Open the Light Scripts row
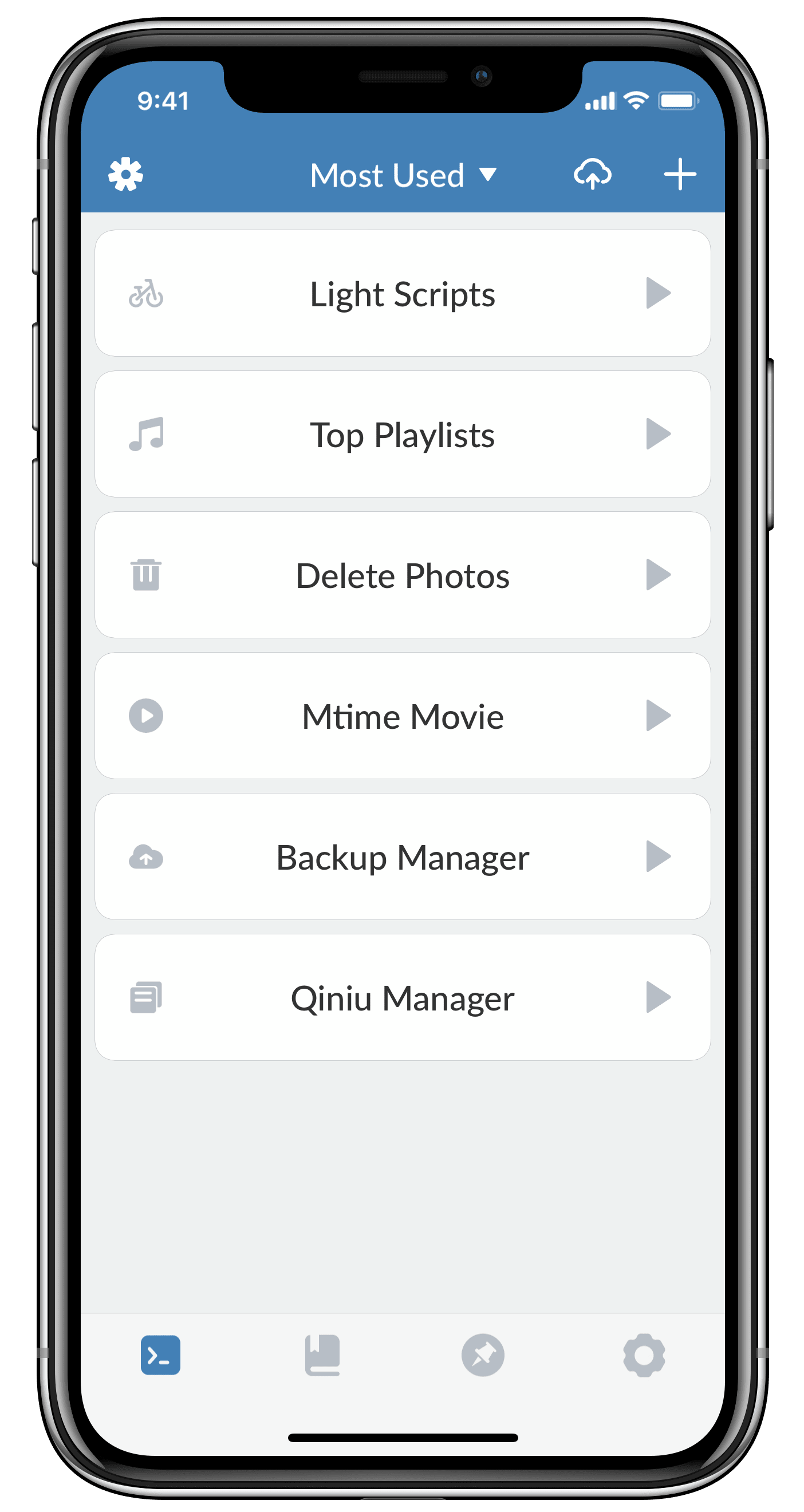Screen dimensions: 804x1512 pos(403,294)
